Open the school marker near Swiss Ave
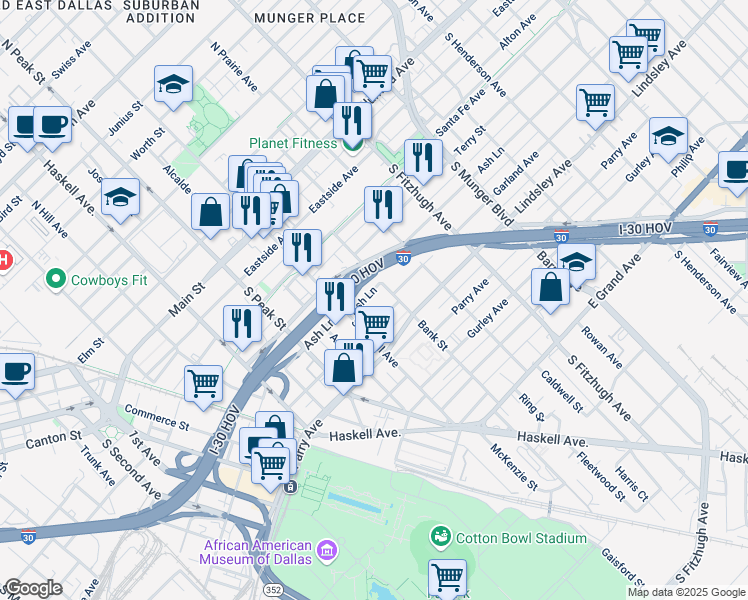Screen dimensions: 748x600 tap(173, 85)
